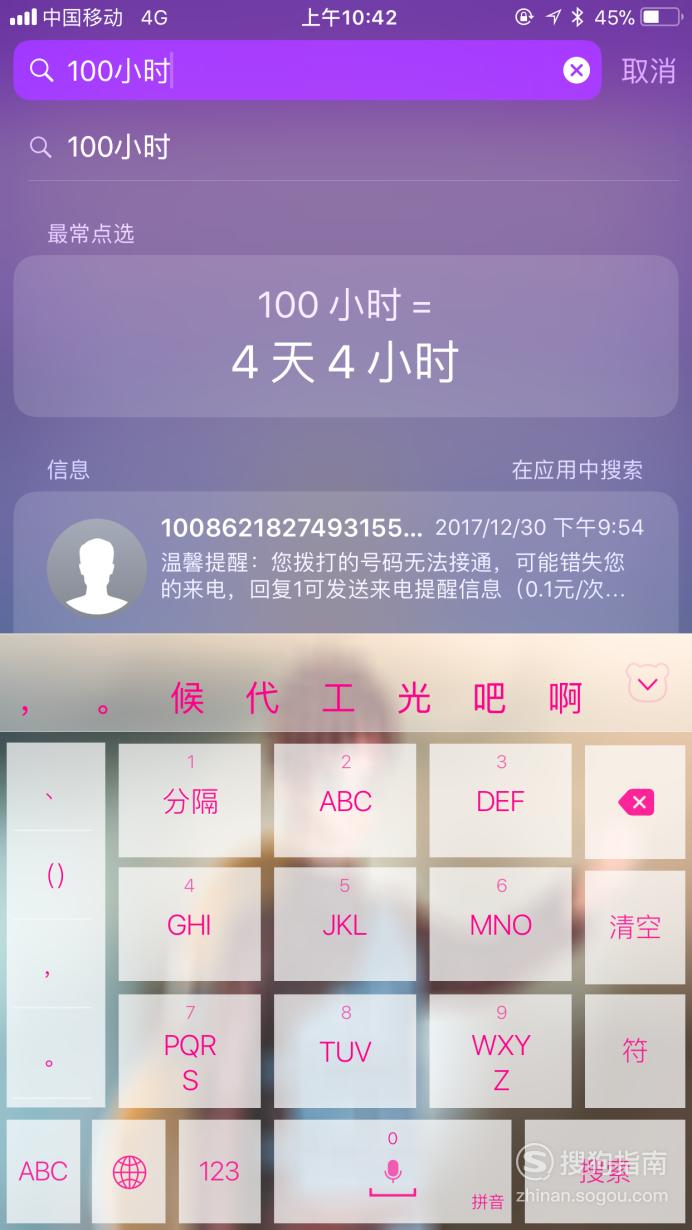Open the message from 1008621827493155
The image size is (692, 1230).
pyautogui.click(x=345, y=560)
